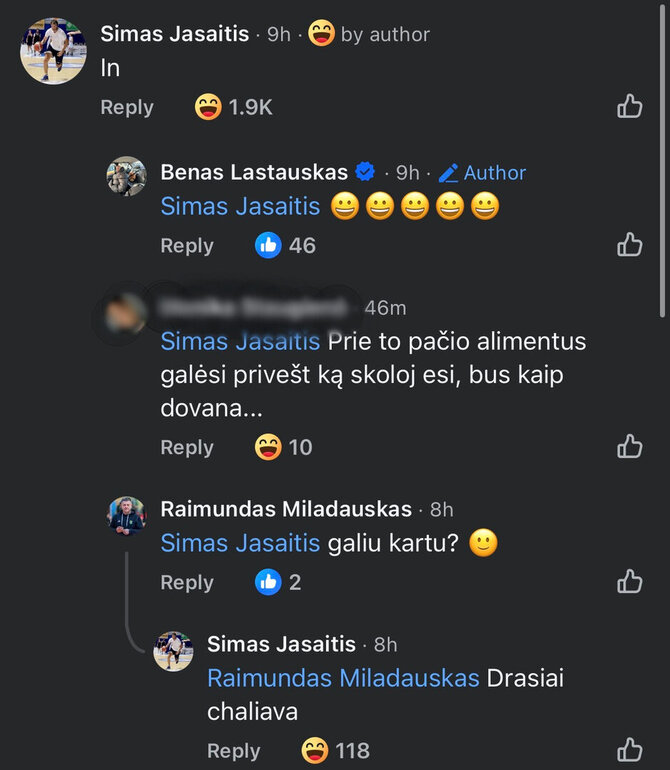Screen dimensions: 670x770
Task: Reply to the 'Drasiai chaliava' comment
Action: click(233, 750)
